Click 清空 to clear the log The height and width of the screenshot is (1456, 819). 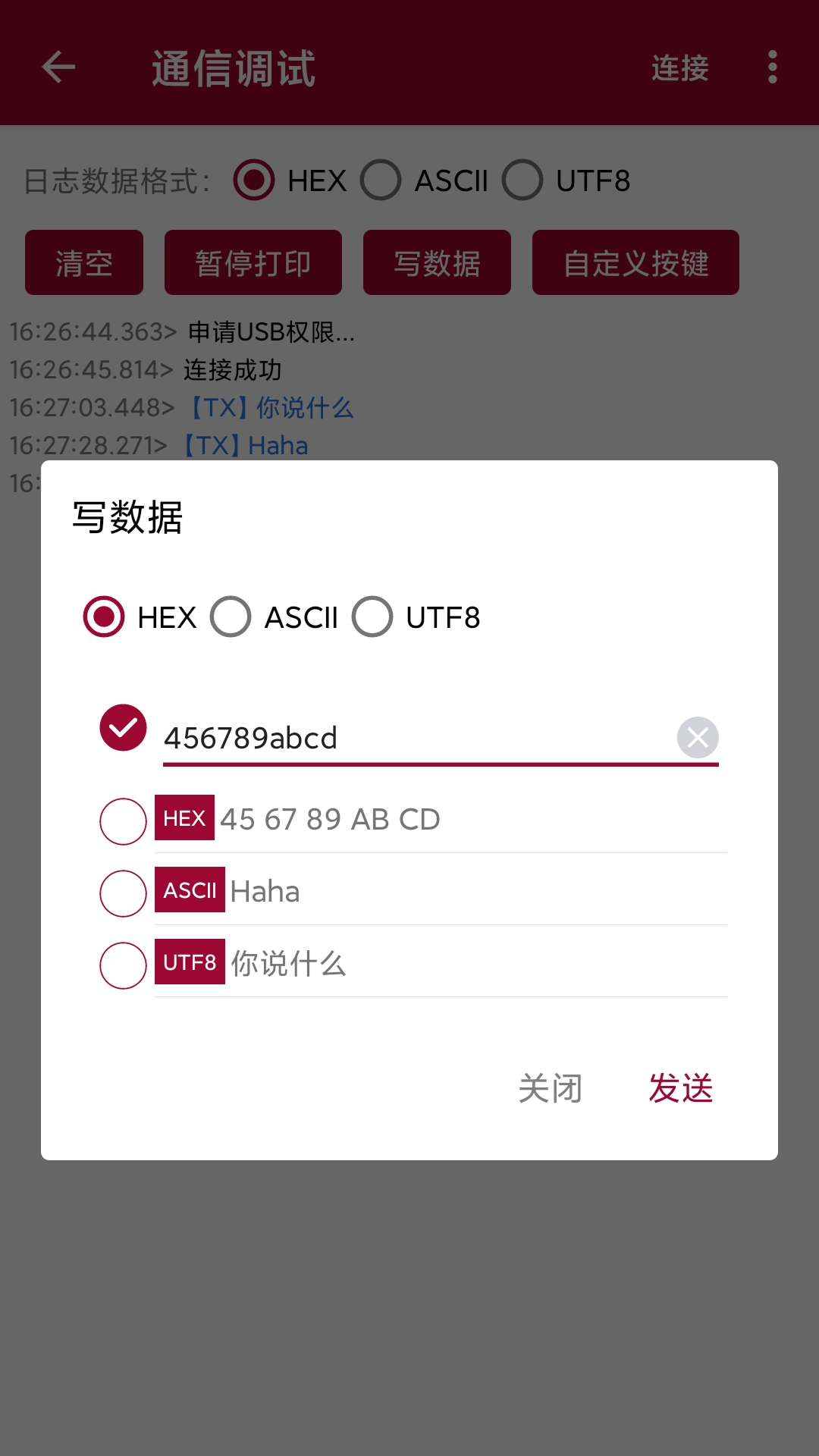[x=83, y=262]
